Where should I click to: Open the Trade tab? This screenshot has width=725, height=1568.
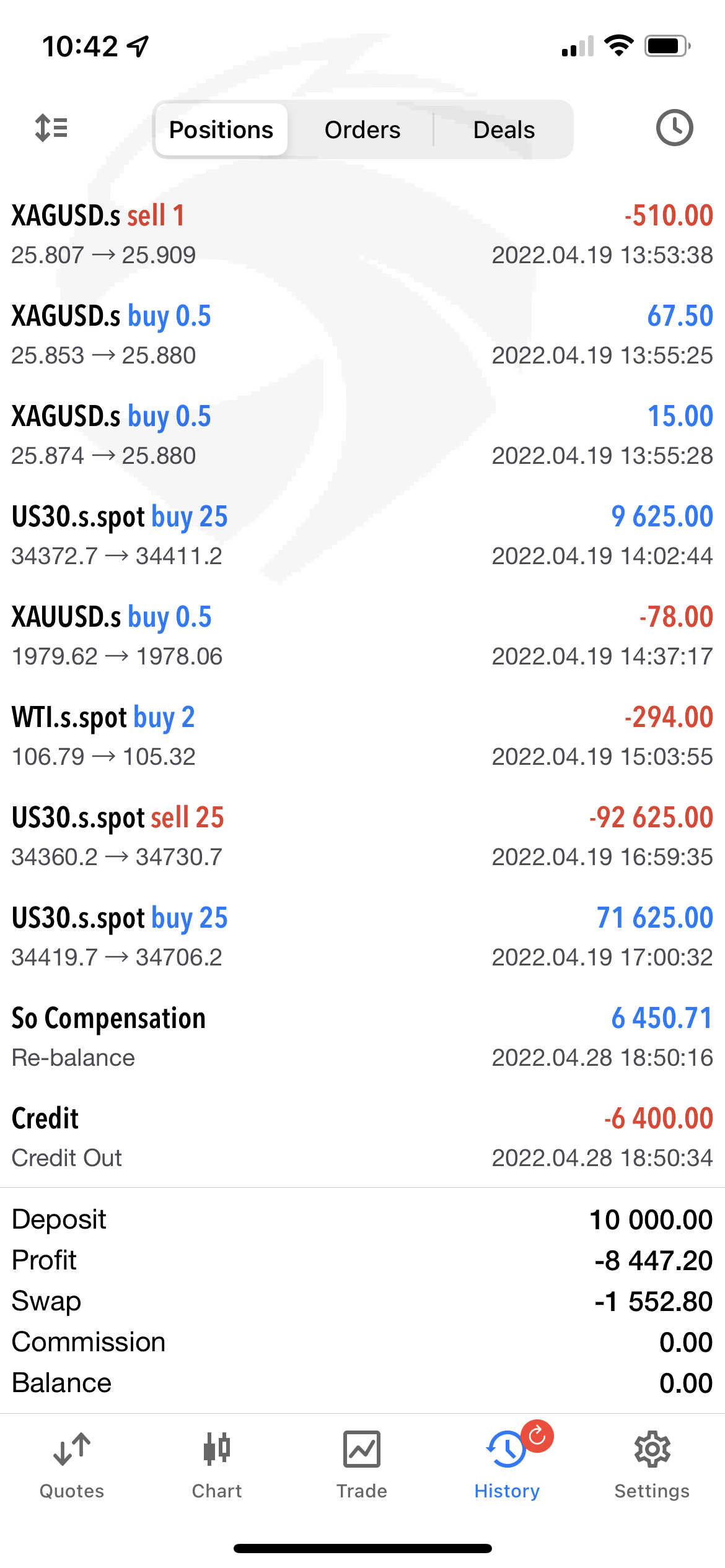[x=362, y=1465]
